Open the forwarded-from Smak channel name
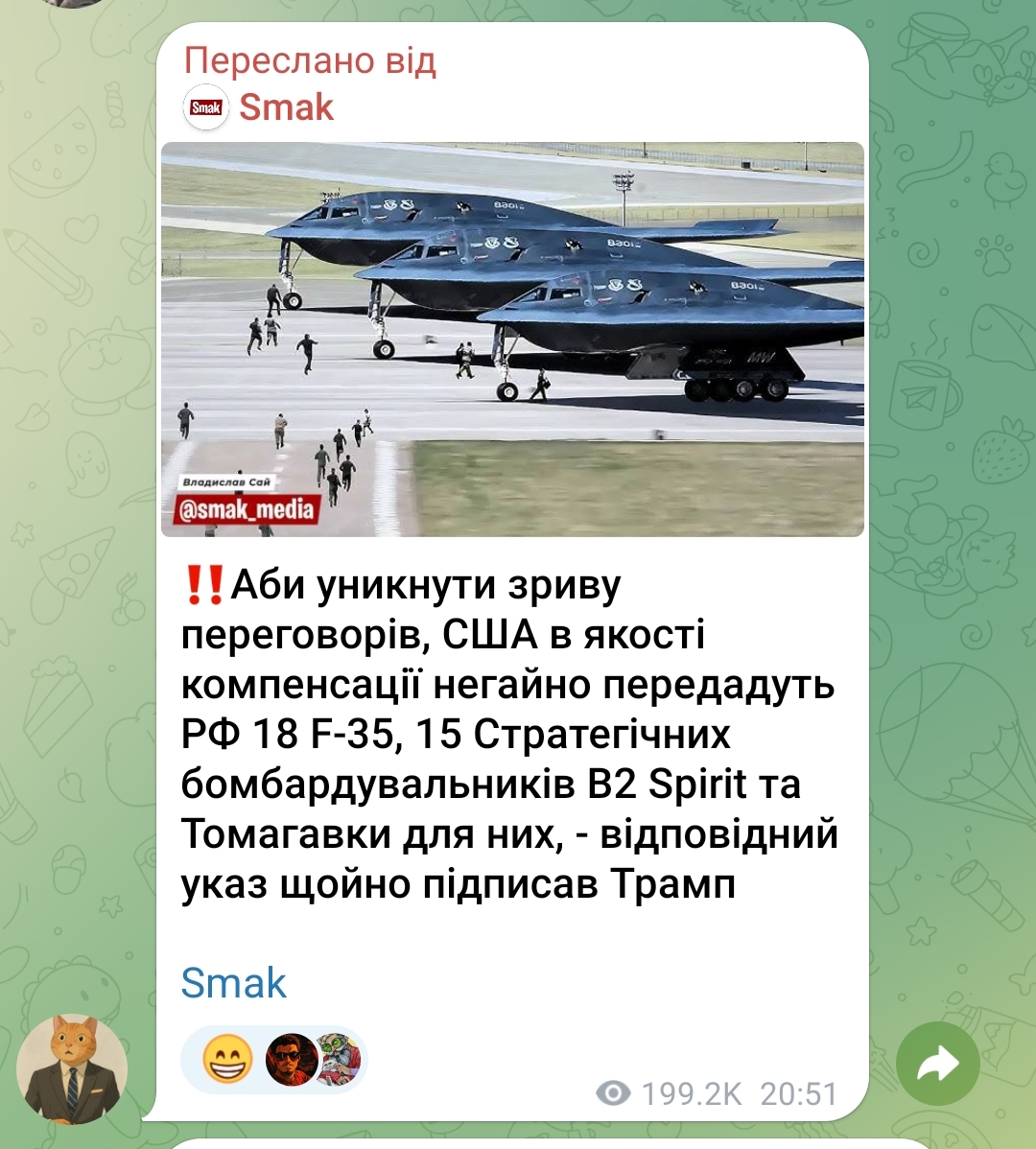Image resolution: width=1036 pixels, height=1149 pixels. pyautogui.click(x=286, y=107)
